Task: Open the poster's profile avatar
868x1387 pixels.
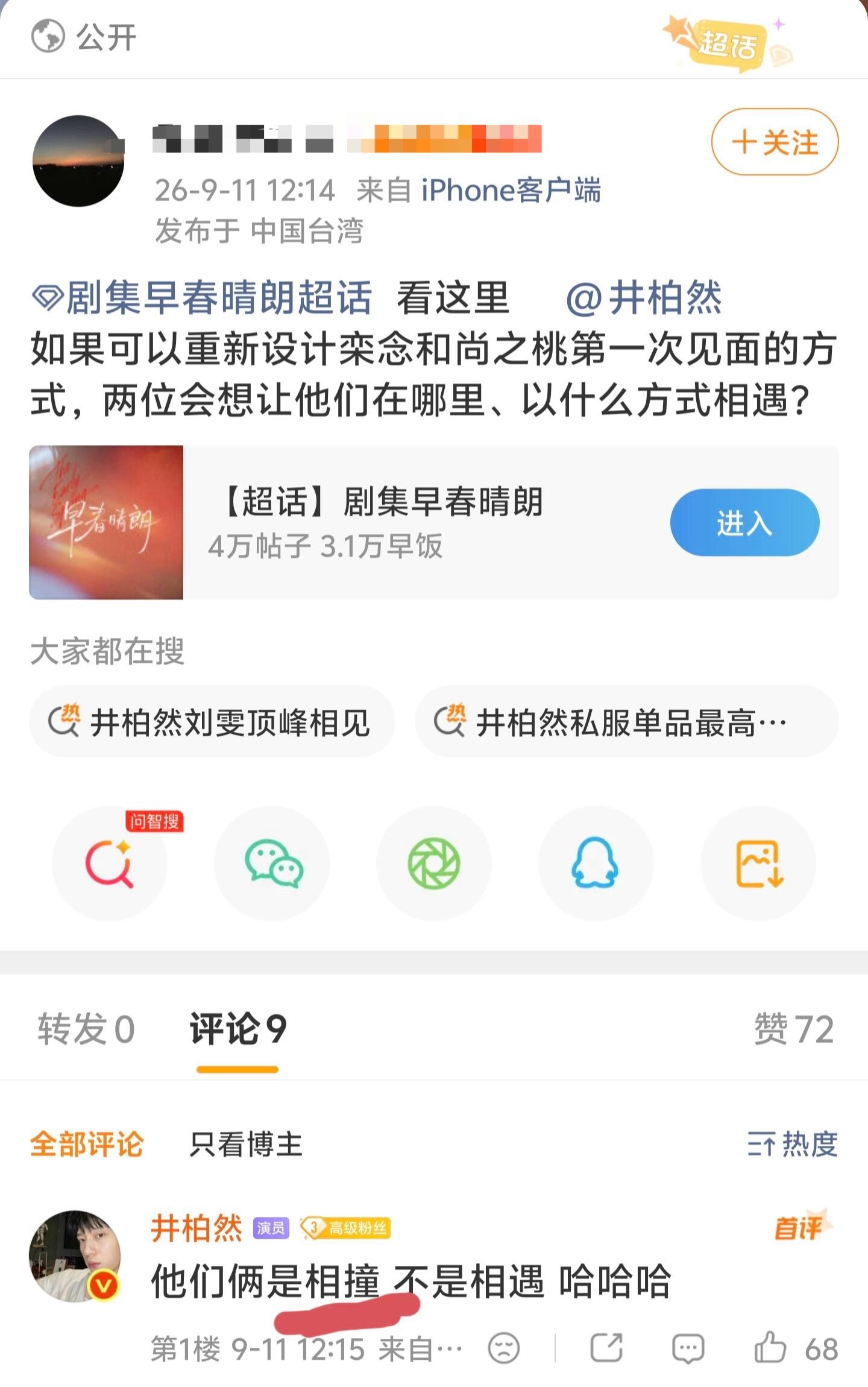Action: 78,161
